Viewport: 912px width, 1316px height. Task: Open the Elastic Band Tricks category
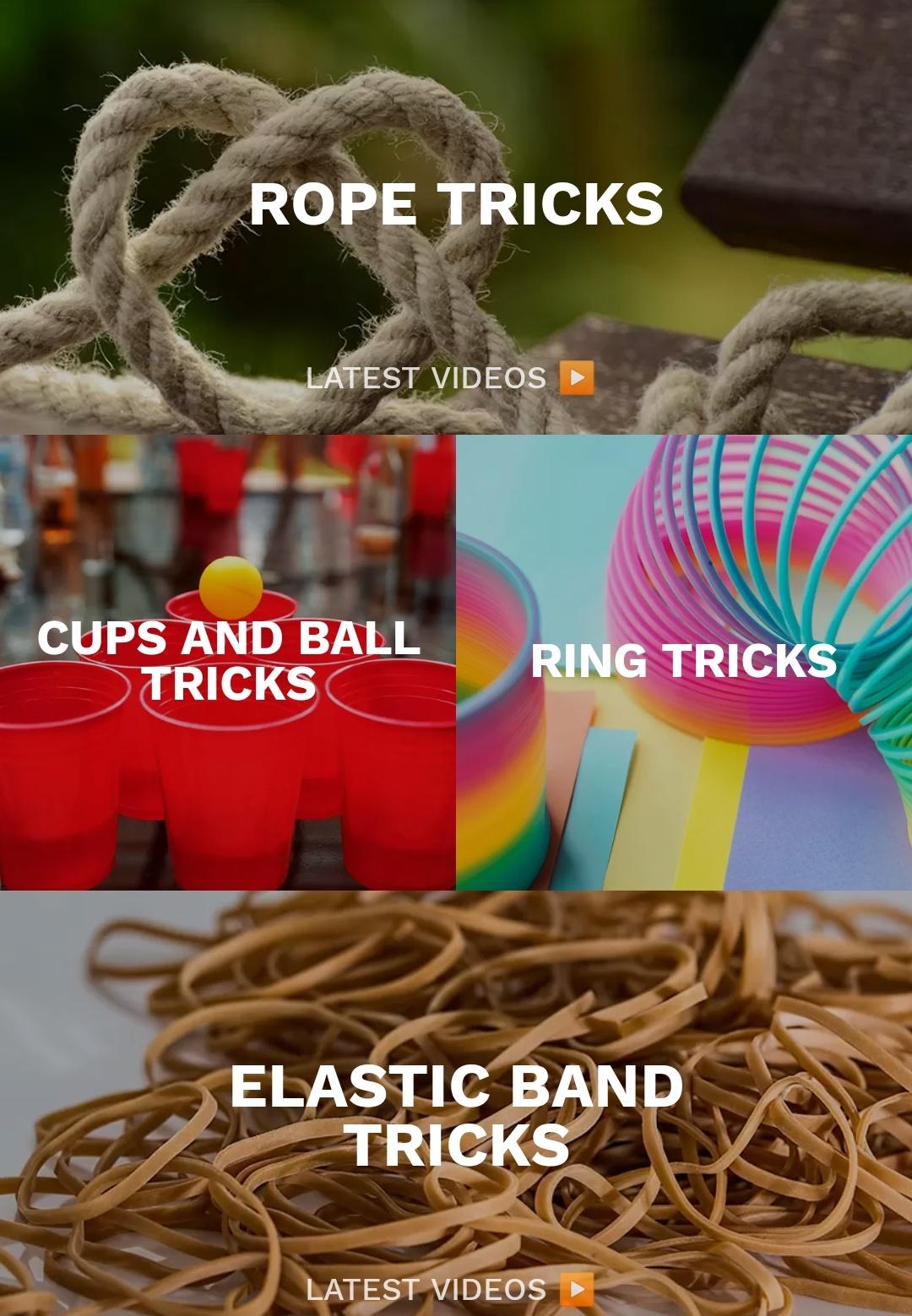[x=456, y=1114]
